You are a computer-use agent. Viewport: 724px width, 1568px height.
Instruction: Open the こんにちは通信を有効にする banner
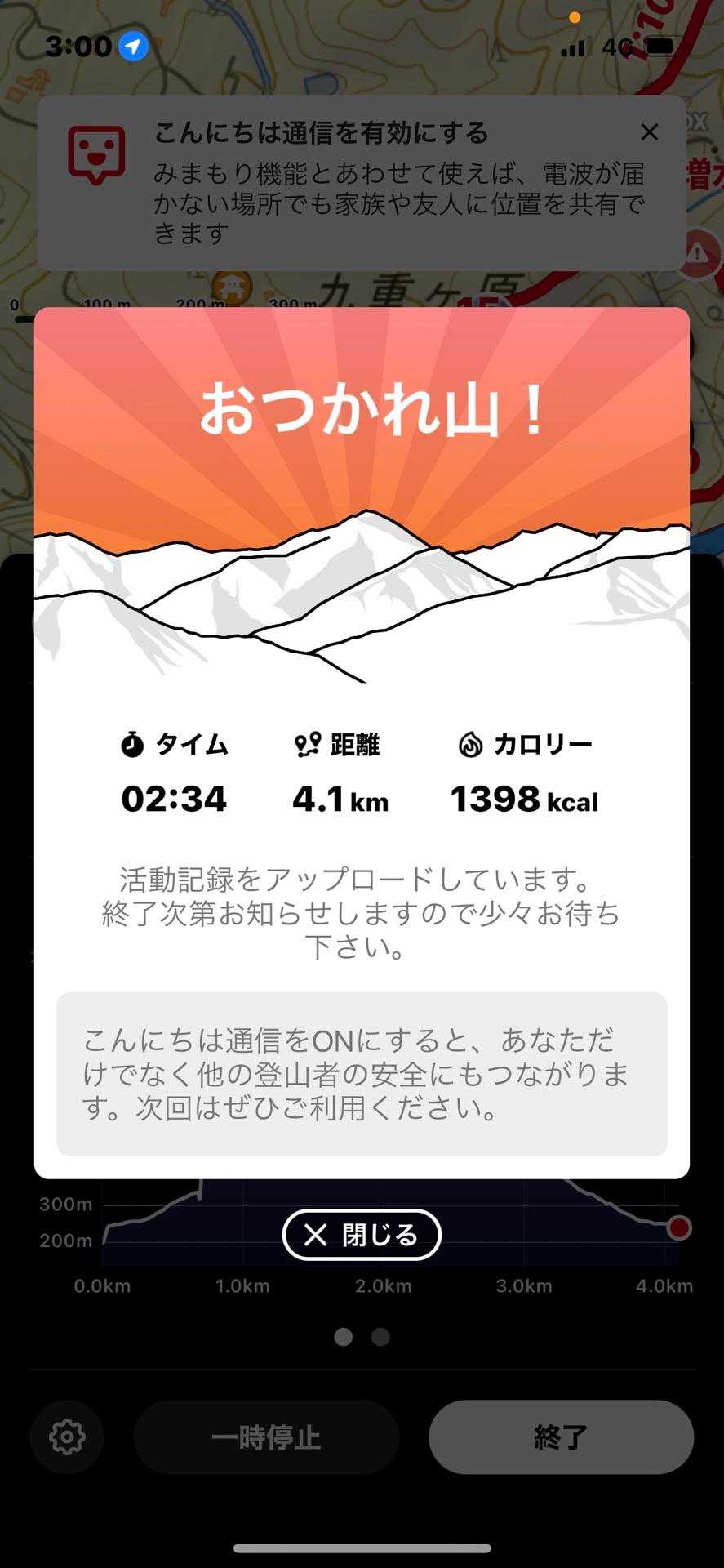[x=359, y=183]
